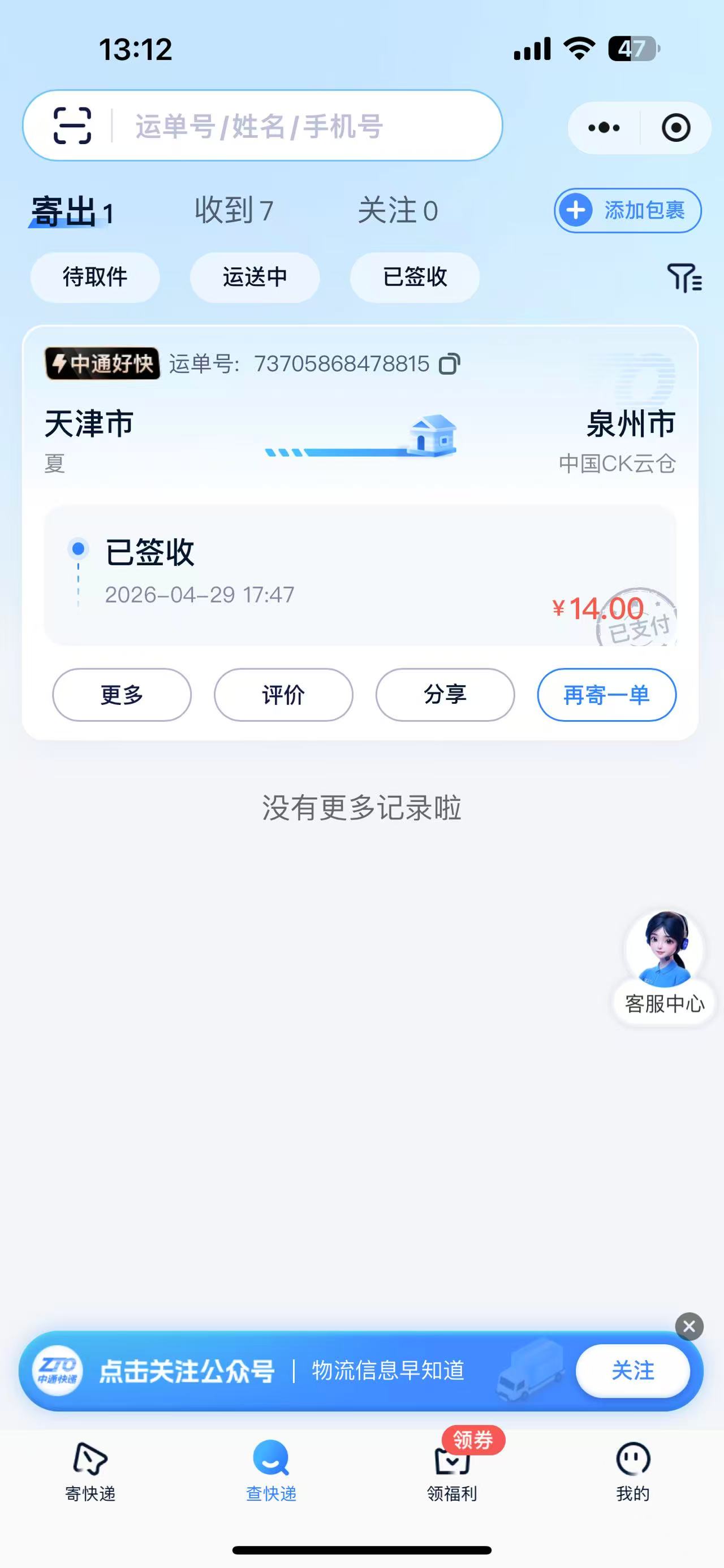Close the mini program with circle button
Screen dimensions: 724x1568
point(676,128)
